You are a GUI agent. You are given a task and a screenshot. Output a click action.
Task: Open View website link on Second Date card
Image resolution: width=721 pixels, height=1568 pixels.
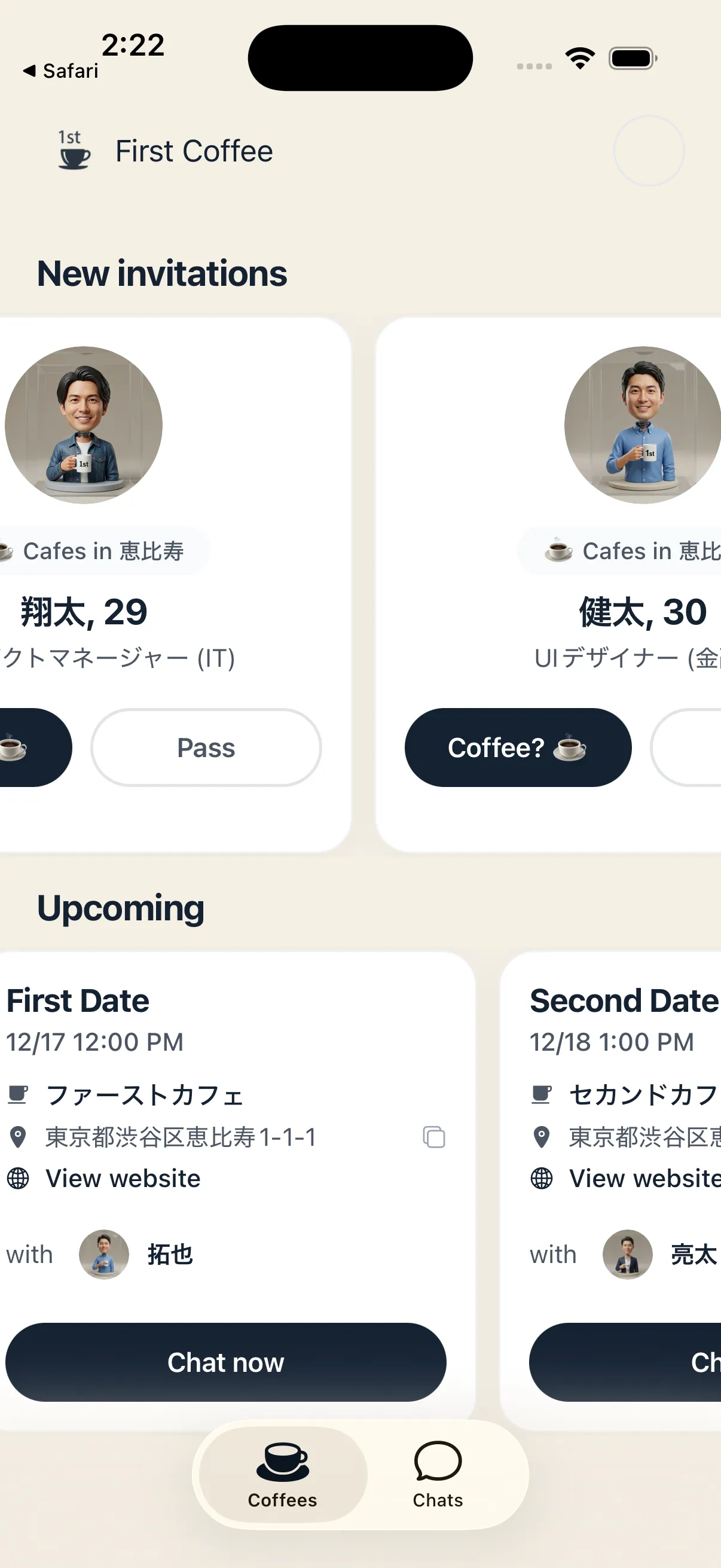(644, 1179)
